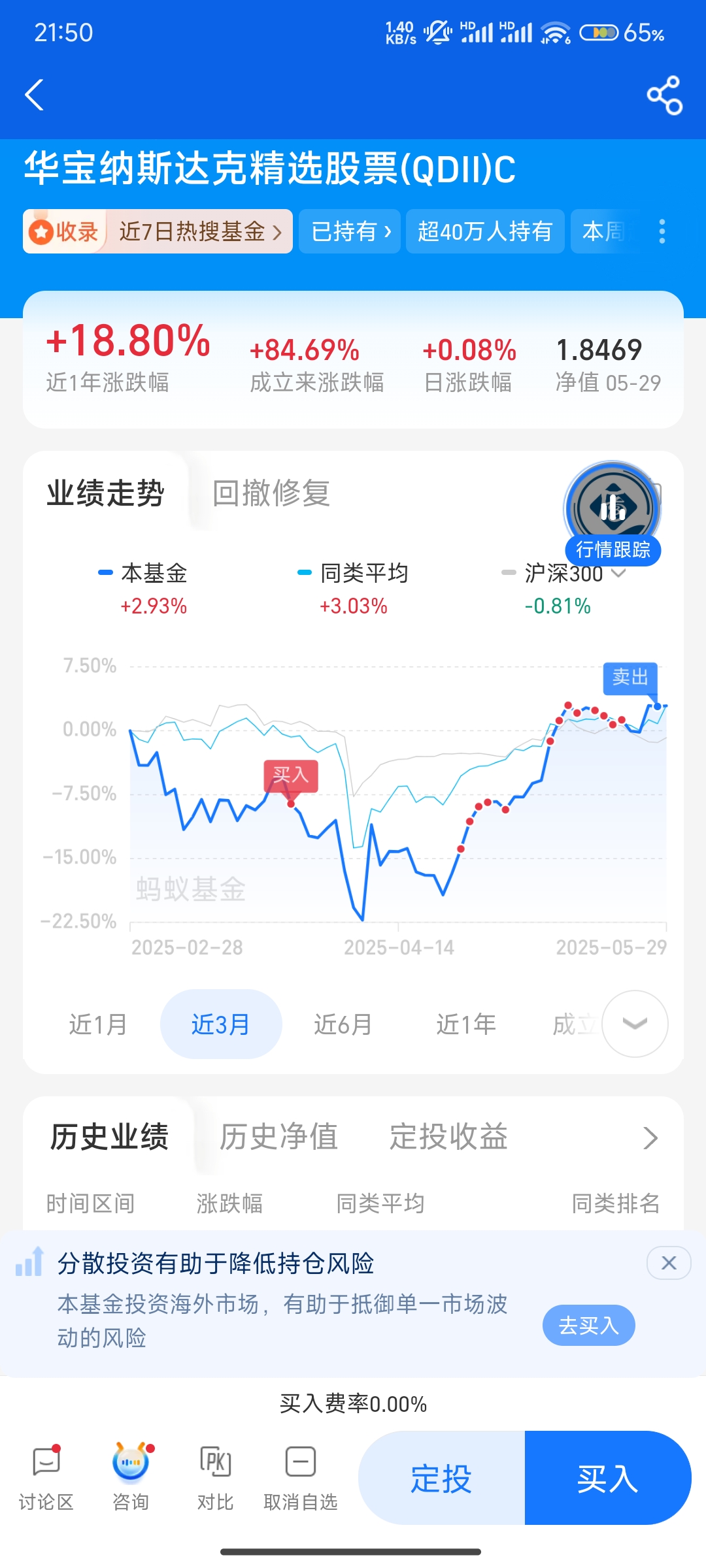Select the 近1月 time range
The height and width of the screenshot is (1568, 706).
pyautogui.click(x=98, y=1024)
